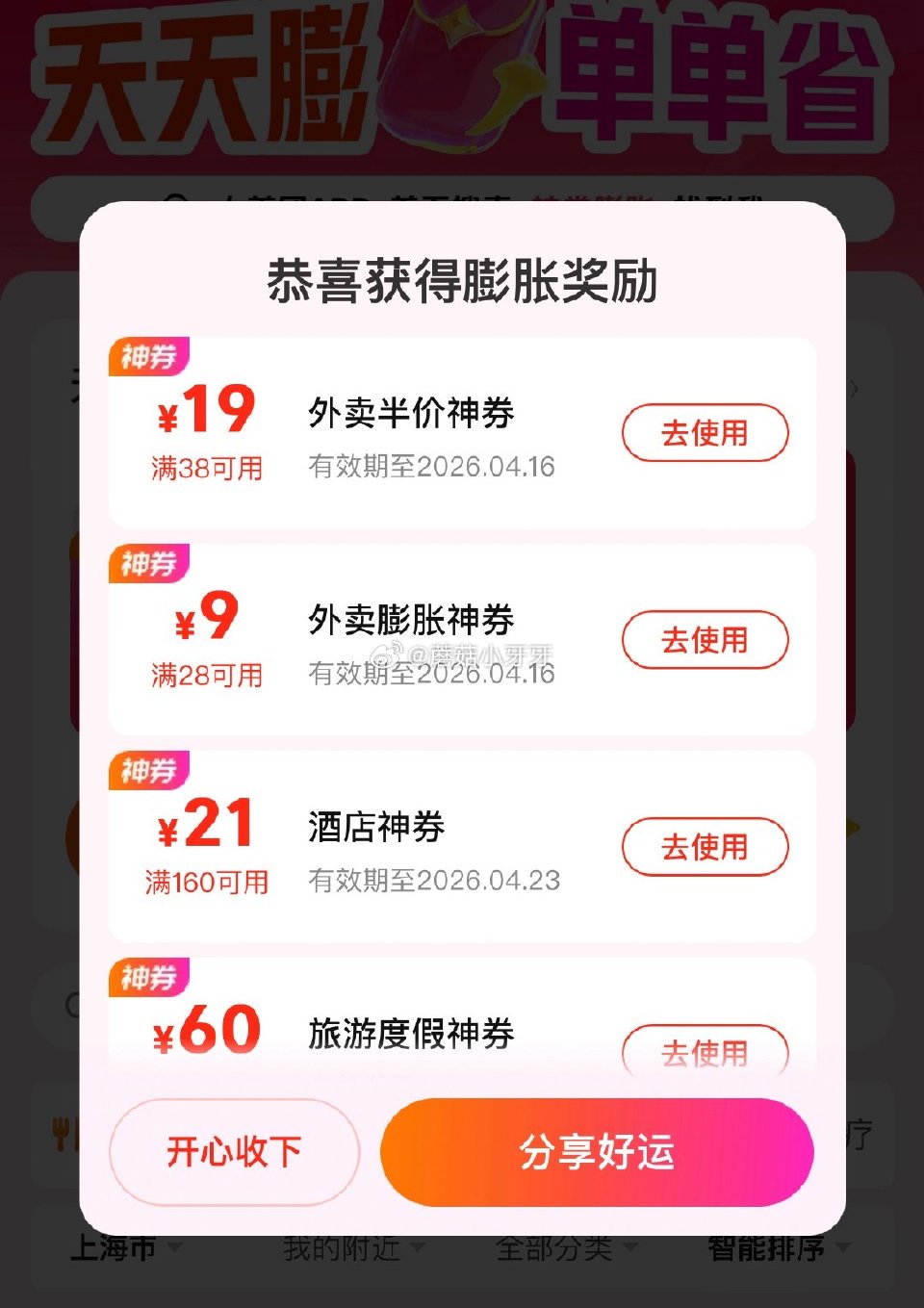
Task: Select the 外卖半价神券 coupon entry
Action: pyautogui.click(x=412, y=415)
